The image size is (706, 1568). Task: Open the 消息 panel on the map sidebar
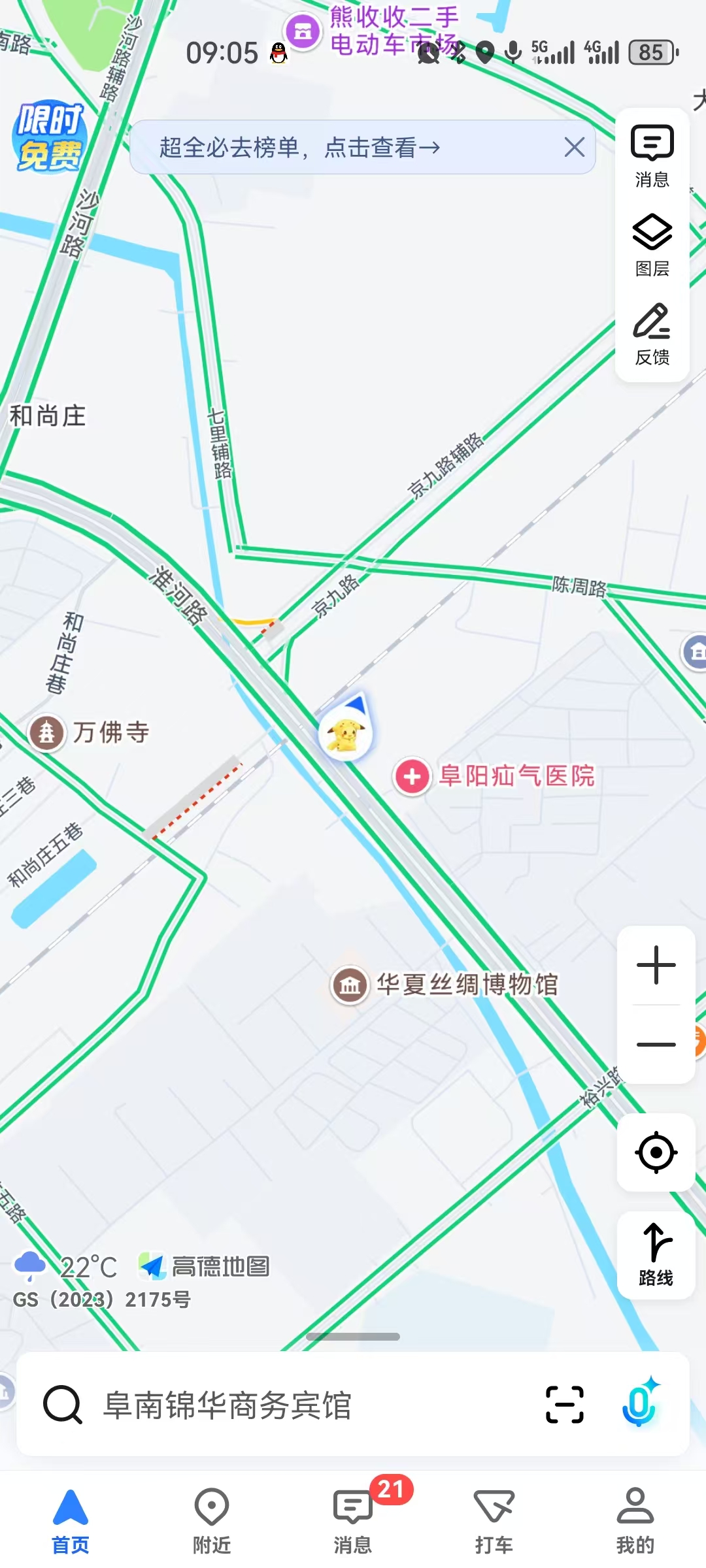[652, 157]
